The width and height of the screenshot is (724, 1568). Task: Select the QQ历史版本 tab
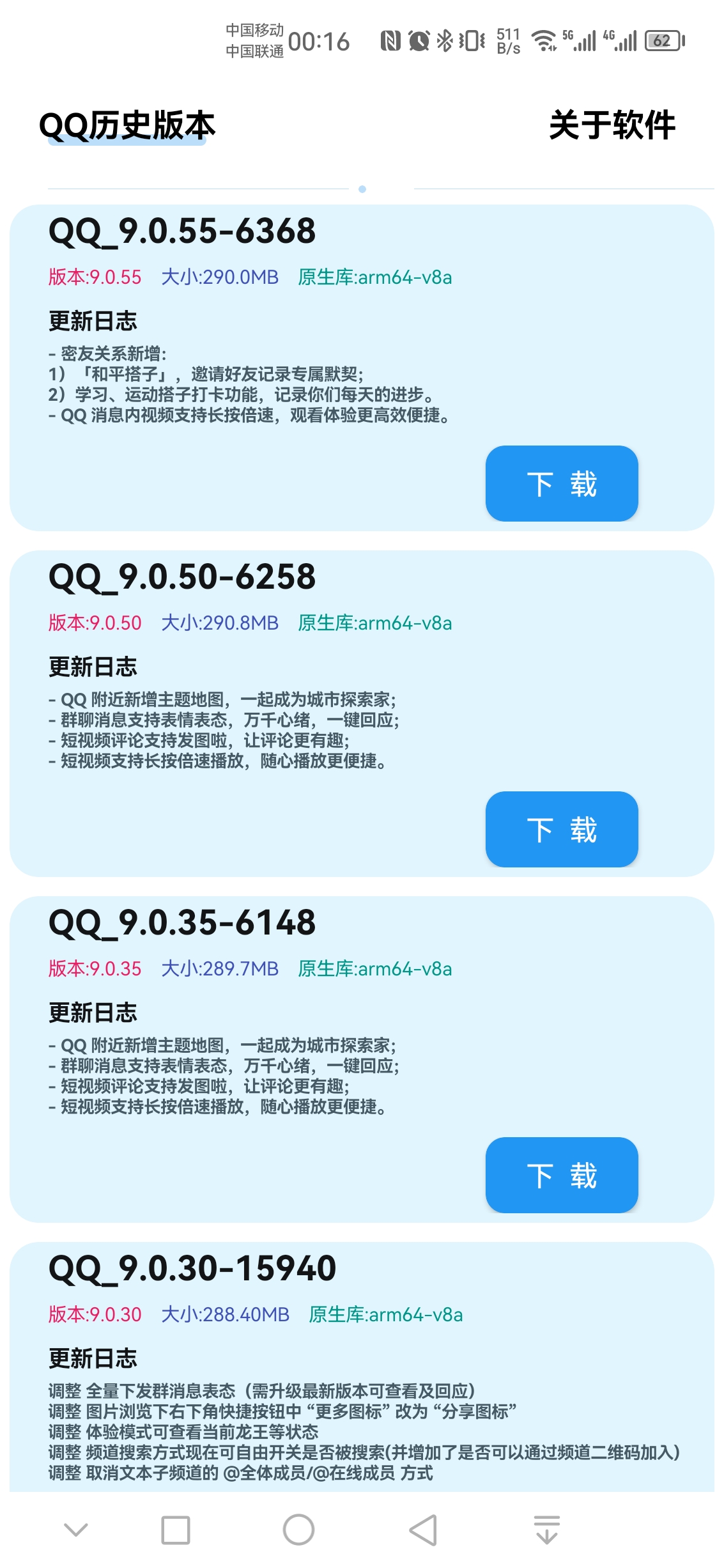[127, 125]
